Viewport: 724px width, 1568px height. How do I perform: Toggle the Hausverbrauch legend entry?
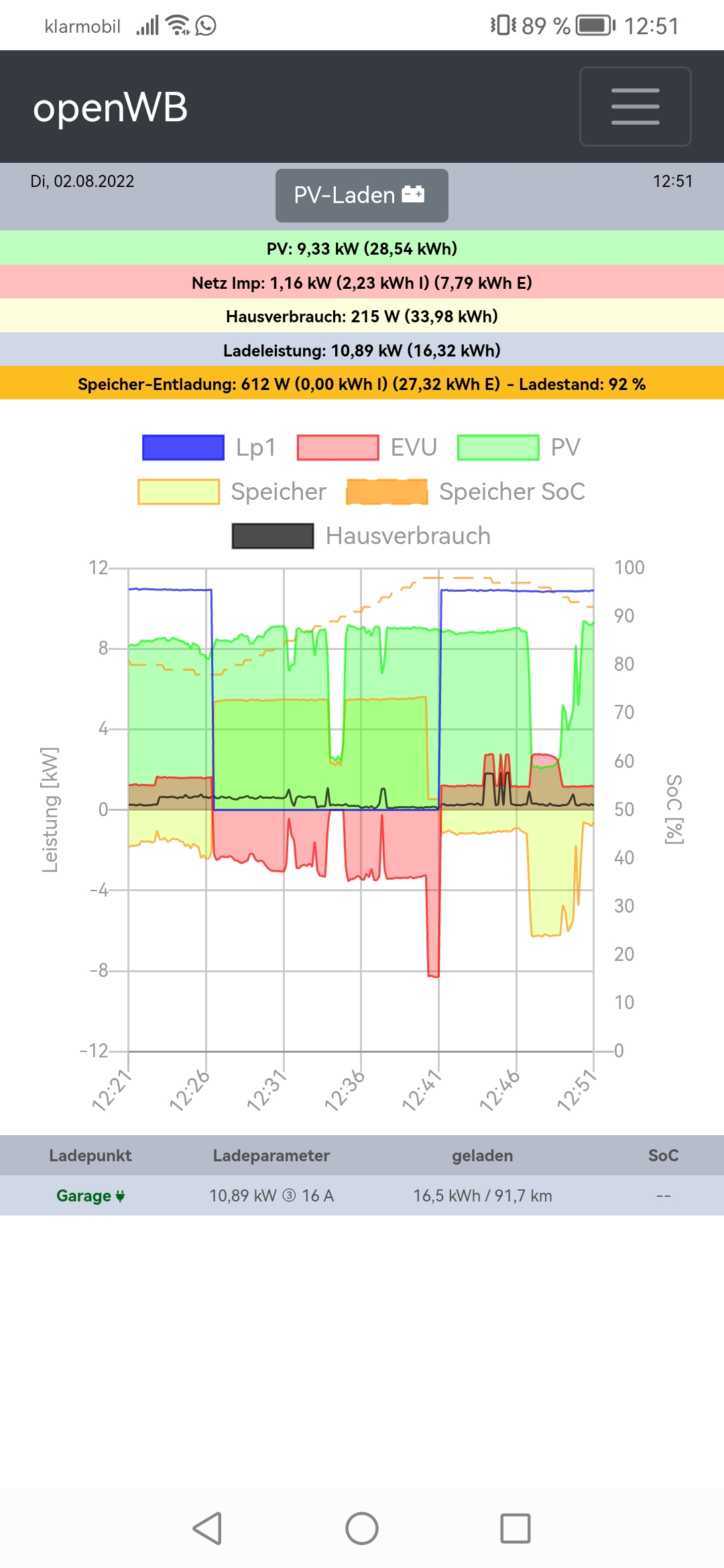coord(361,536)
